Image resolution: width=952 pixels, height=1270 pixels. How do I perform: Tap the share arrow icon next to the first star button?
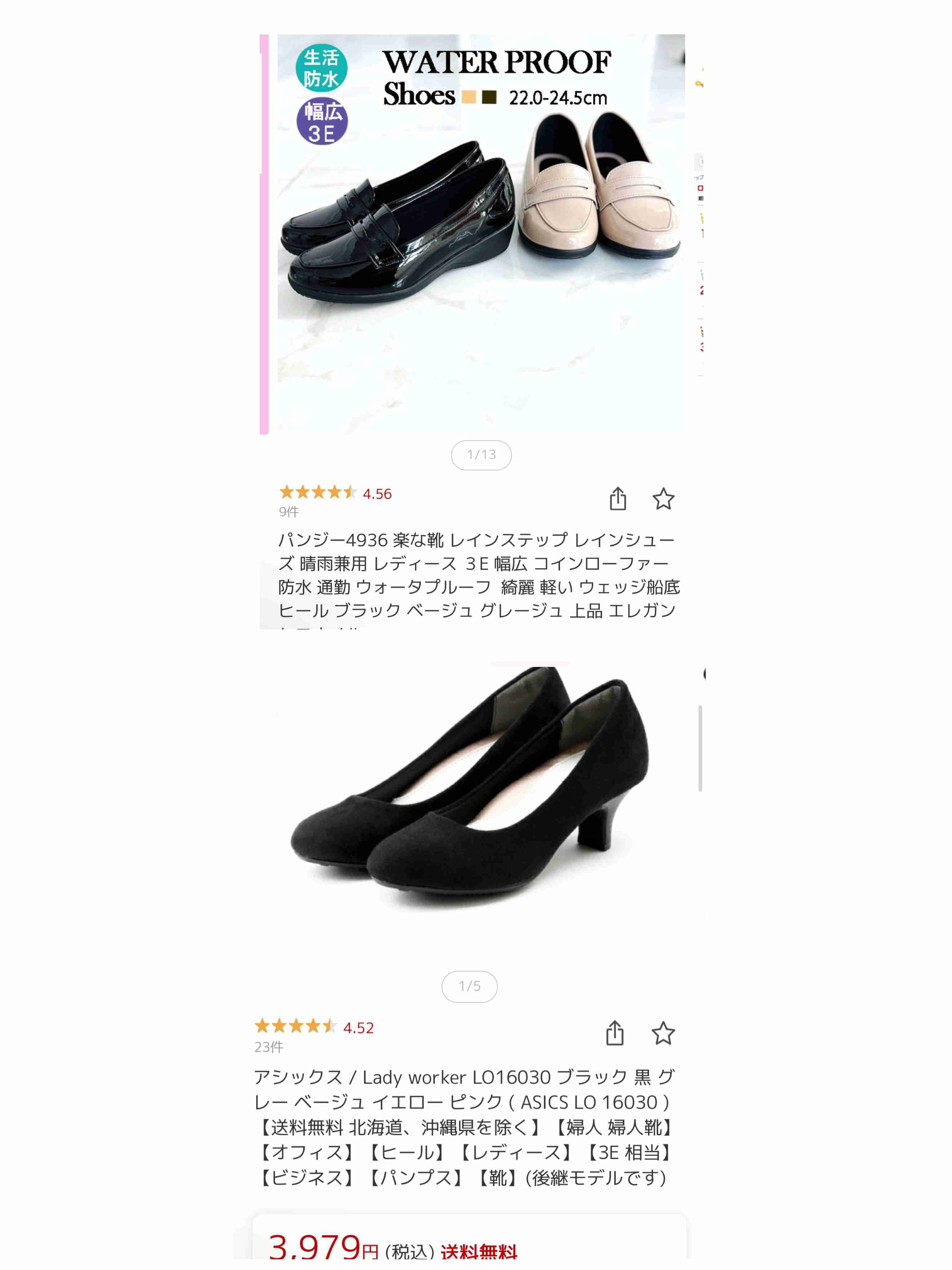pos(618,500)
